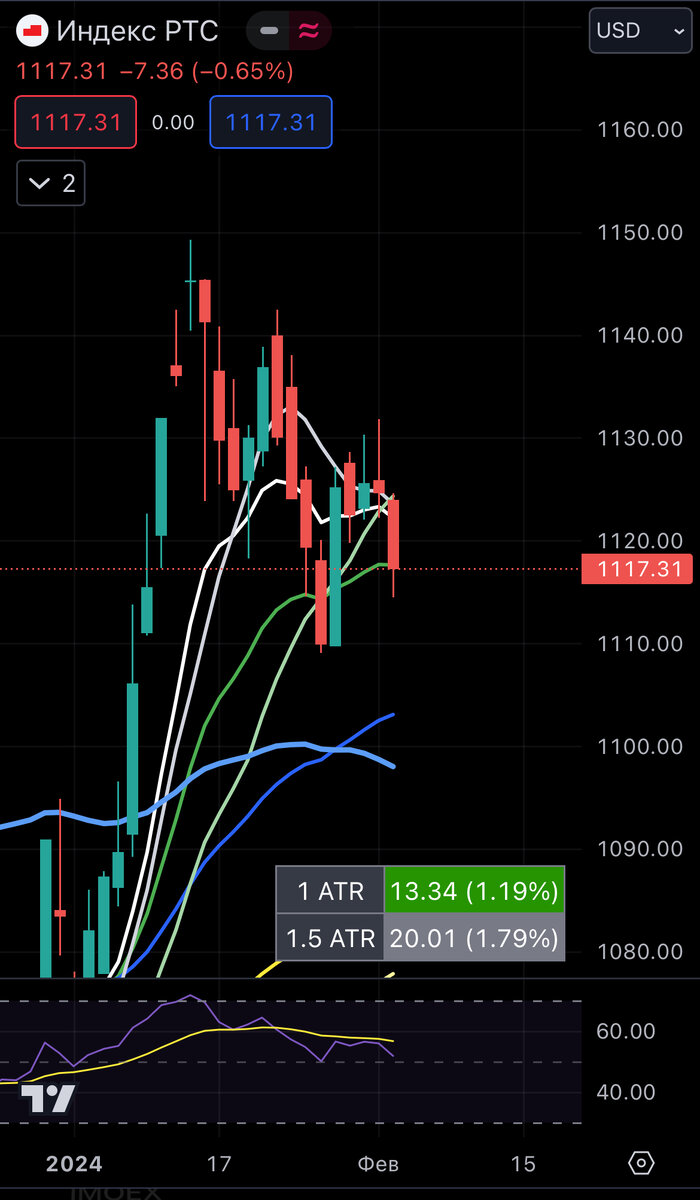Image resolution: width=700 pixels, height=1200 pixels.
Task: Open the USD currency dropdown
Action: point(637,31)
